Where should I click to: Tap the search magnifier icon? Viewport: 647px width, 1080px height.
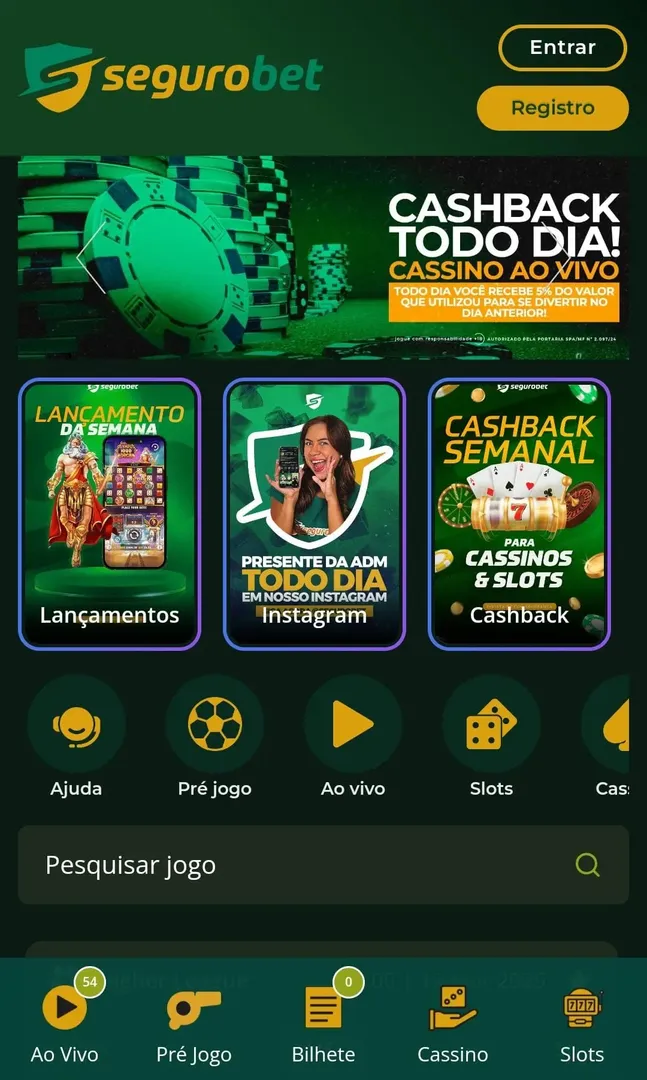[588, 865]
